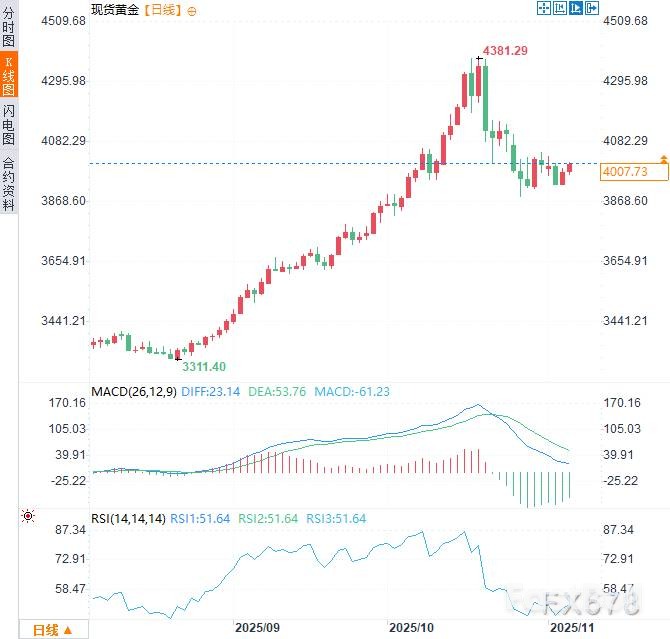This screenshot has width=670, height=639.
Task: Switch to the 分时图 tab
Action: pos(9,27)
